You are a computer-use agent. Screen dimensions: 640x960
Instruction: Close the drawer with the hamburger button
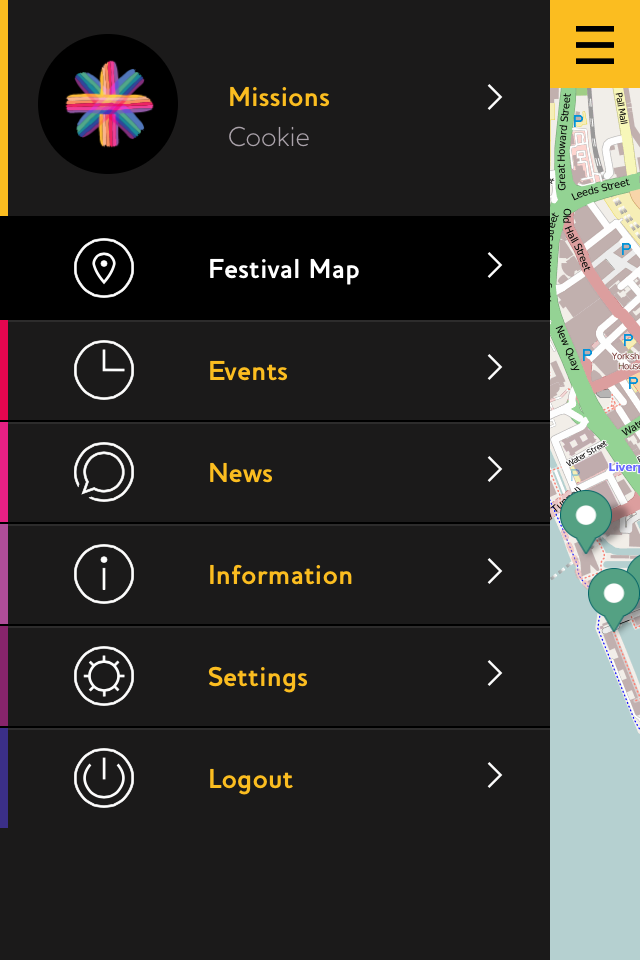[x=594, y=44]
